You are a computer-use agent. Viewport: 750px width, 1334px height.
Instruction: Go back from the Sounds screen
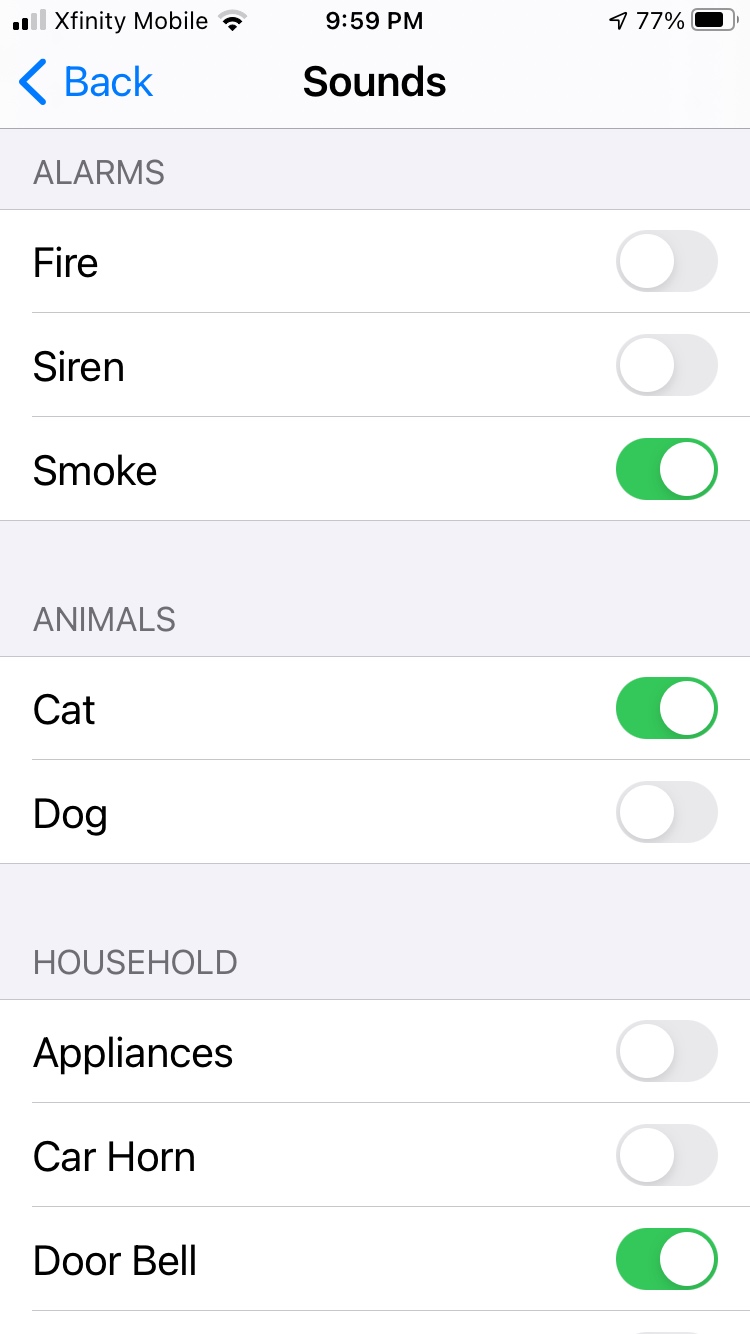click(x=86, y=82)
